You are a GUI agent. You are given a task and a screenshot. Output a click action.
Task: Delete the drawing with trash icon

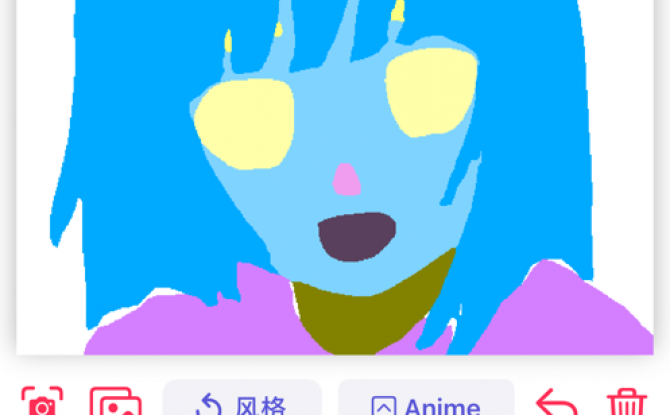coord(627,404)
